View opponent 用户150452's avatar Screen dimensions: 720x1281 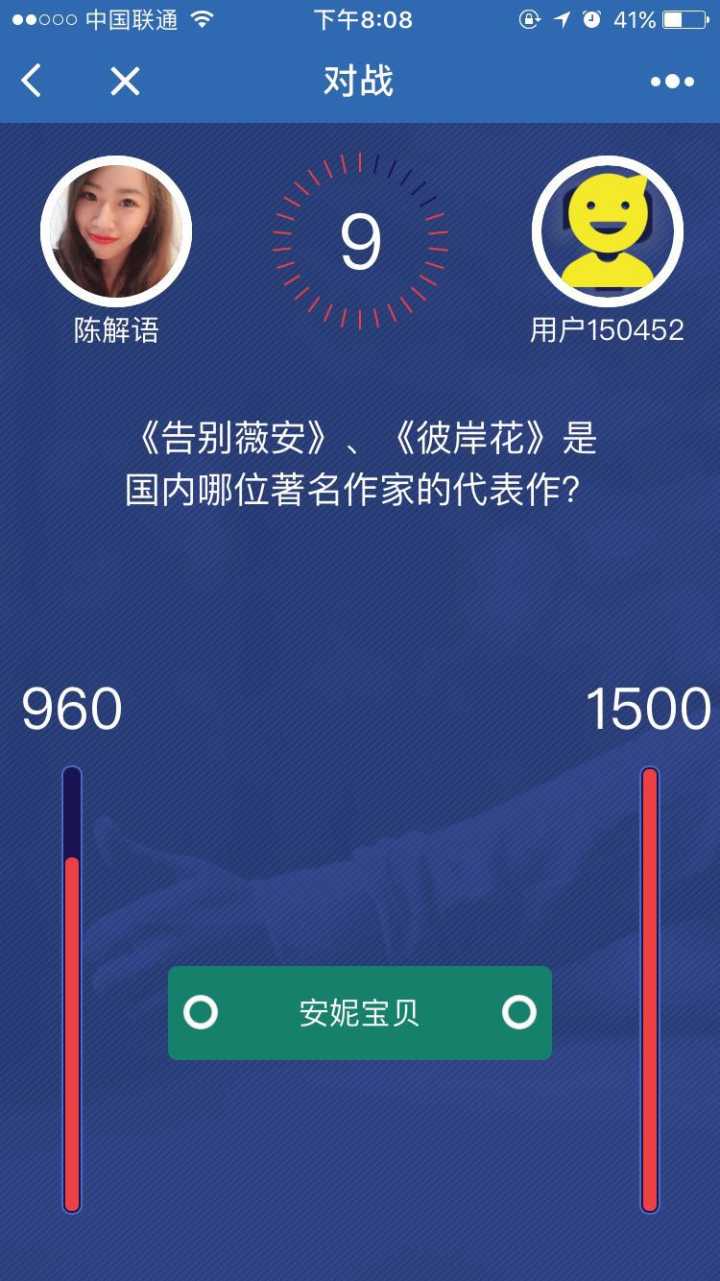(x=607, y=231)
